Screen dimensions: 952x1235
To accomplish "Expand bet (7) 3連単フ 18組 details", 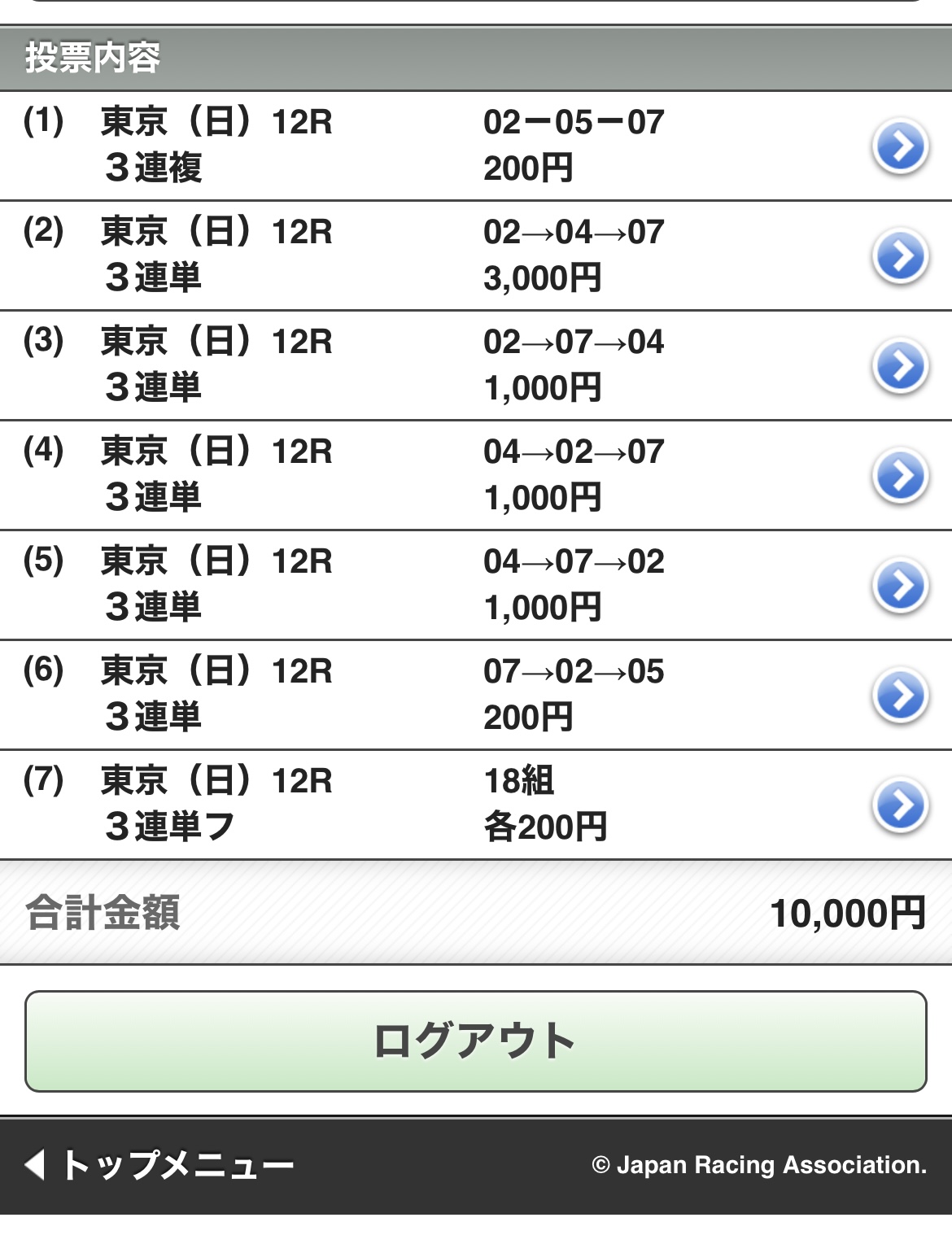I will pyautogui.click(x=900, y=805).
